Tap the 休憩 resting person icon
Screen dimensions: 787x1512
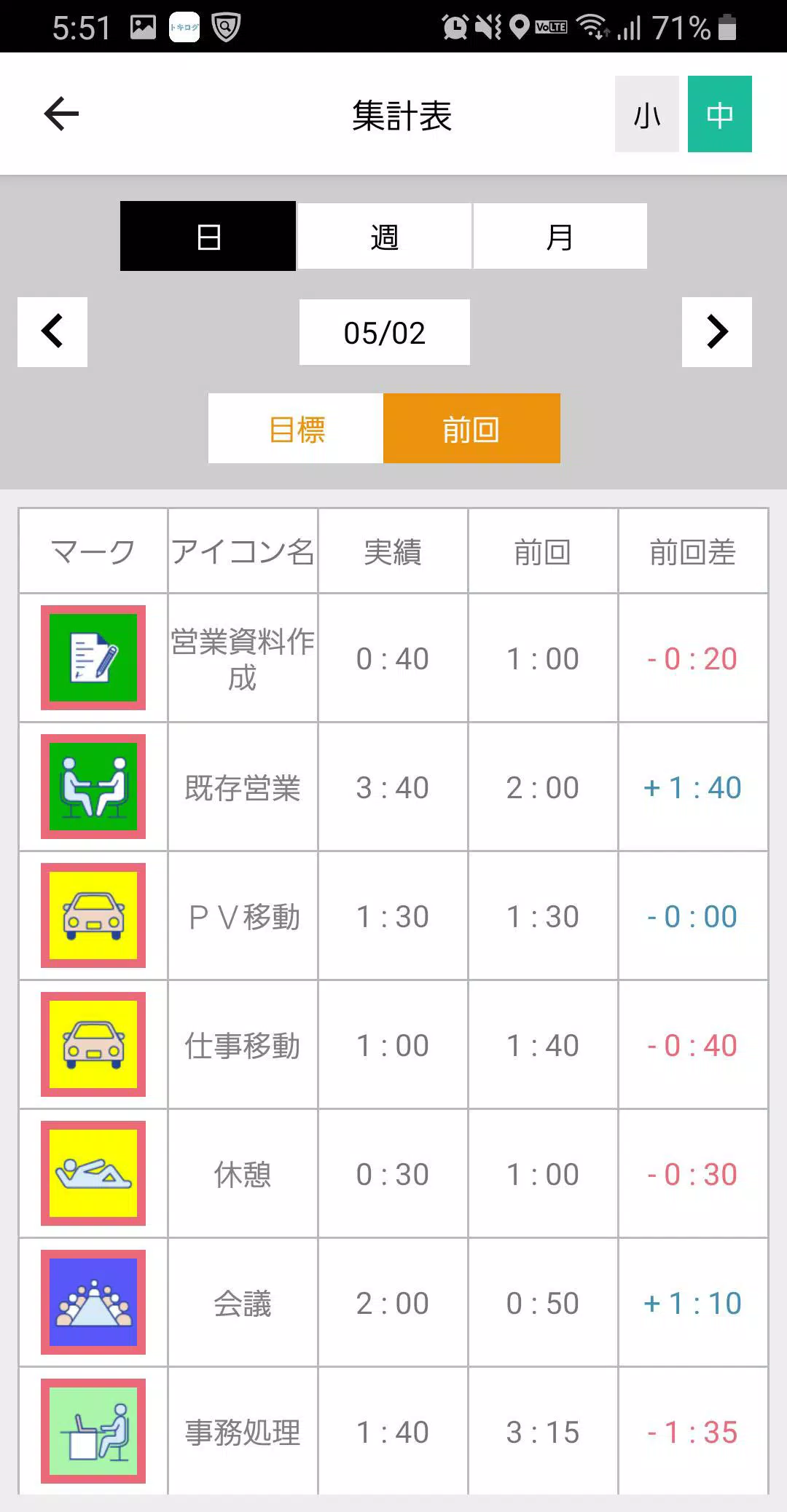pos(94,1173)
